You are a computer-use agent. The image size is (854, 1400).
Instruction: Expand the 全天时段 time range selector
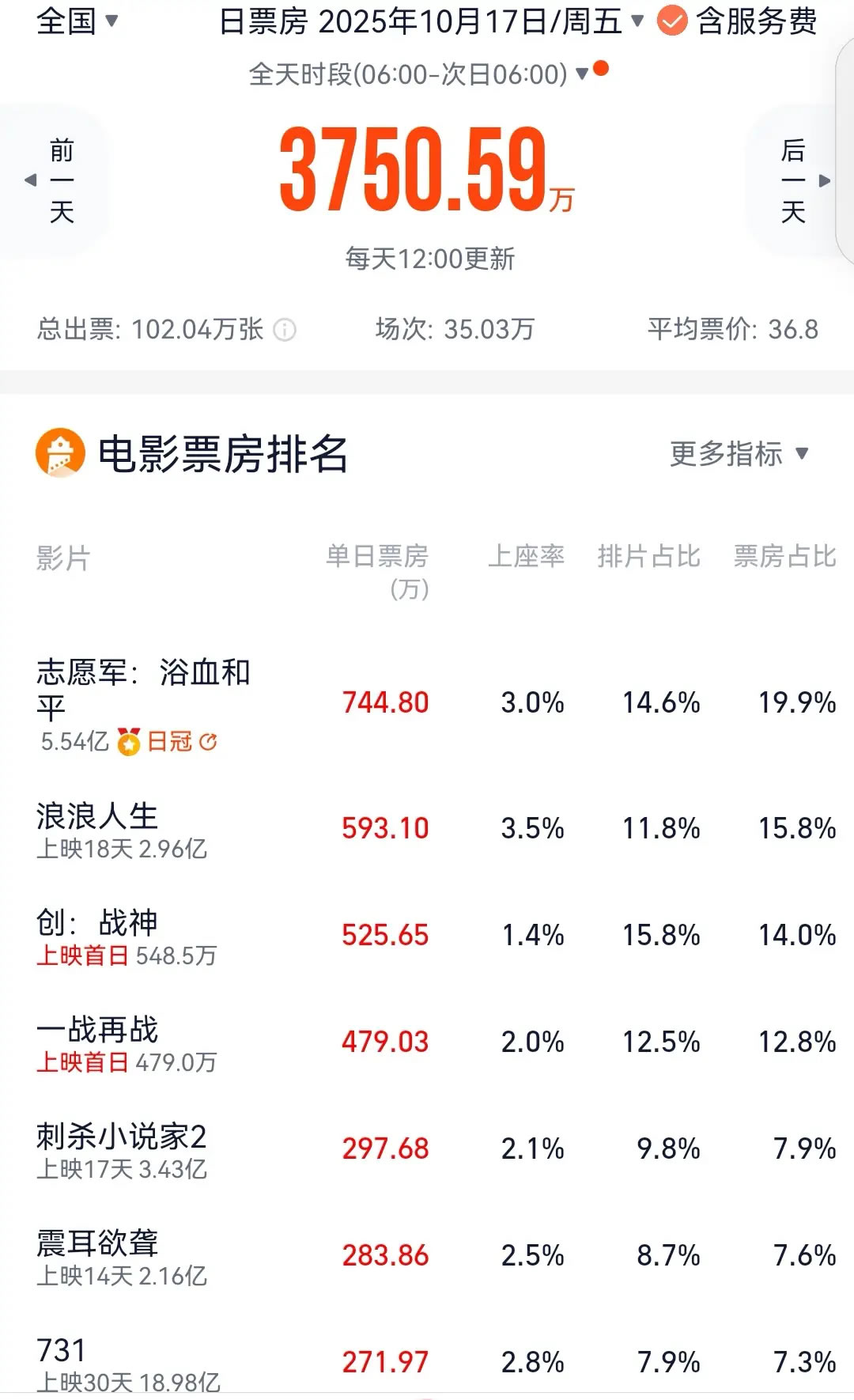pyautogui.click(x=419, y=74)
